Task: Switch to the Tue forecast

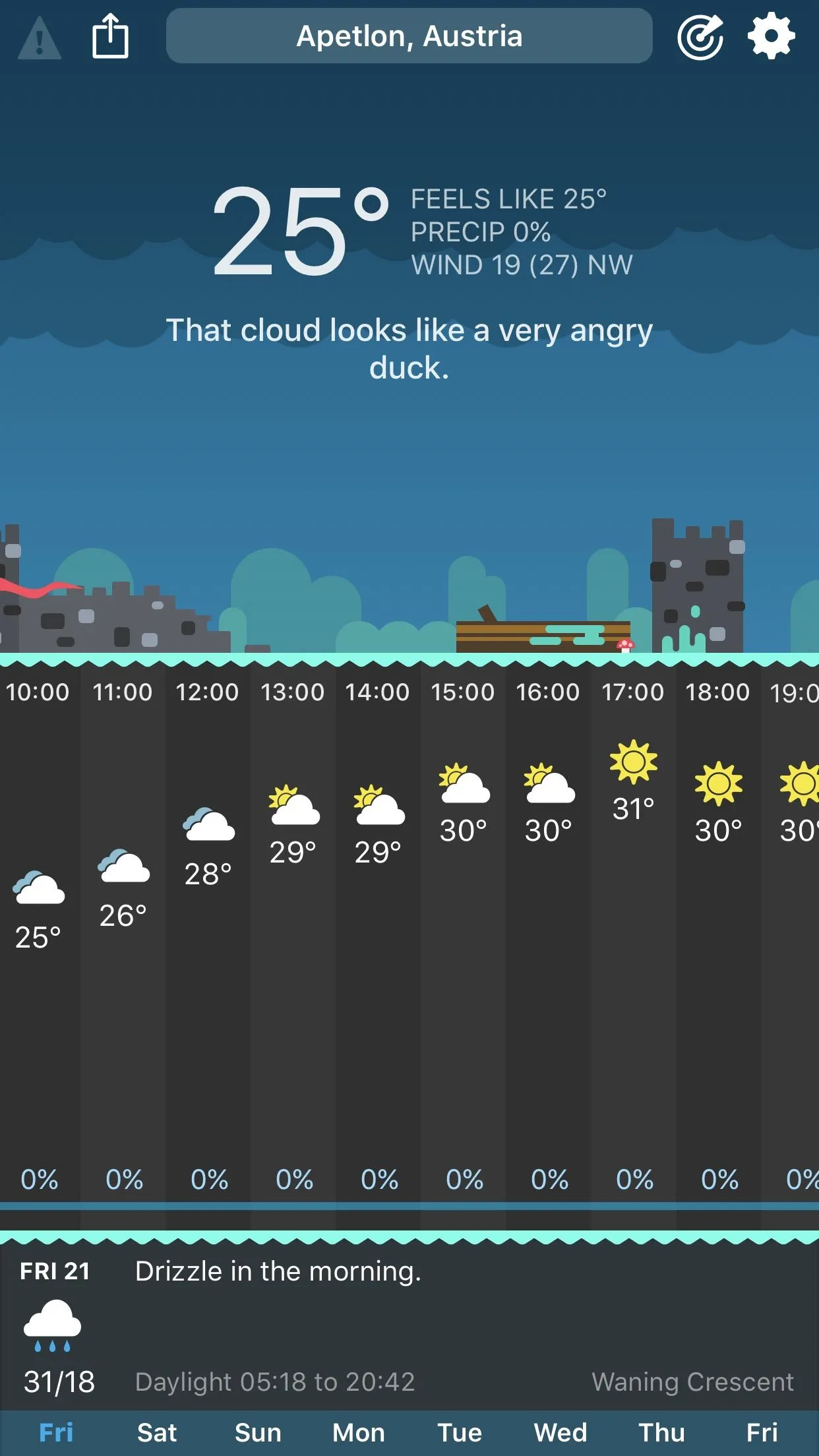Action: pos(460,1432)
